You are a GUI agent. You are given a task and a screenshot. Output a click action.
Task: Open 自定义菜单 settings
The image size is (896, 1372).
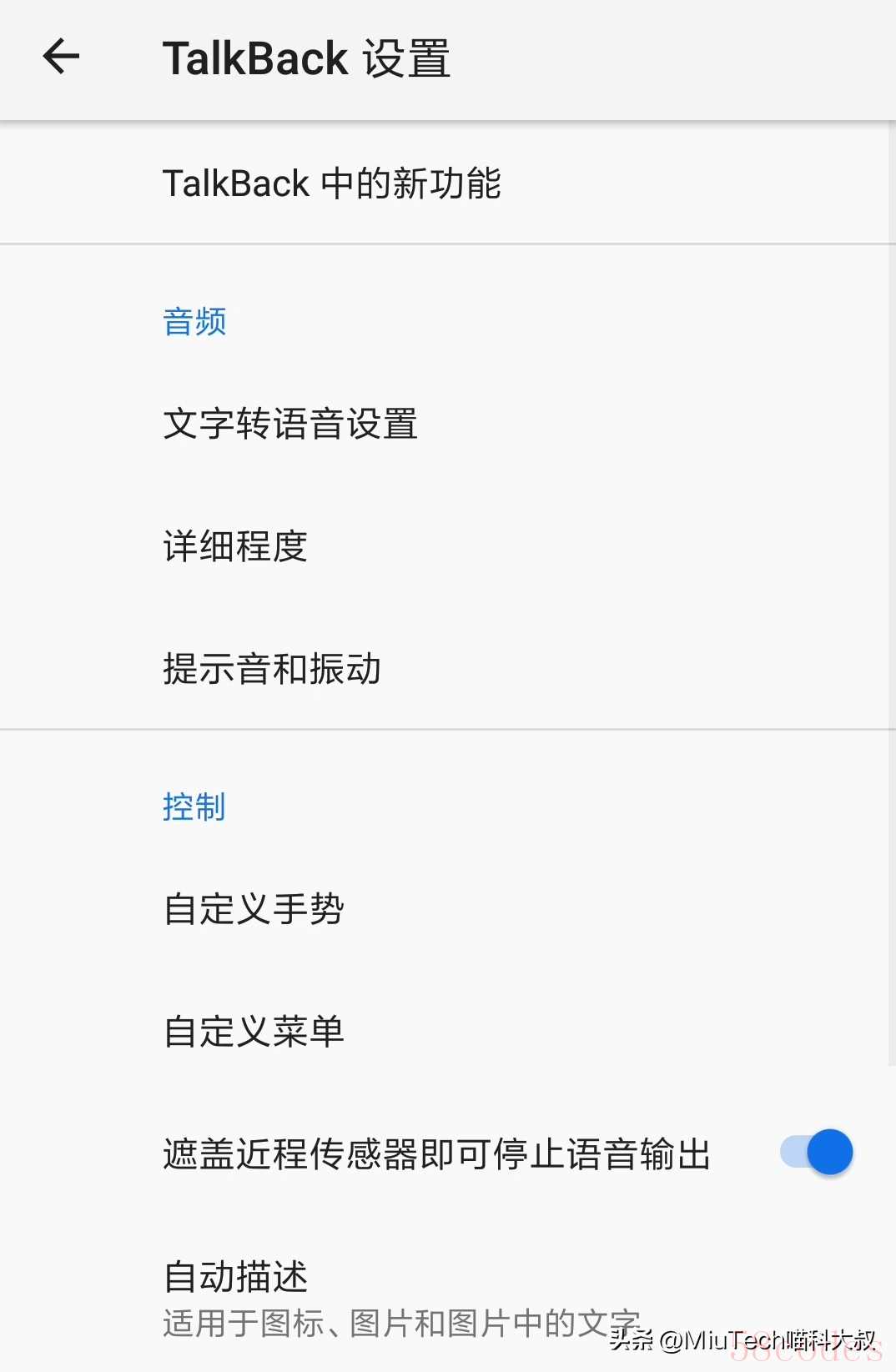[x=254, y=1031]
